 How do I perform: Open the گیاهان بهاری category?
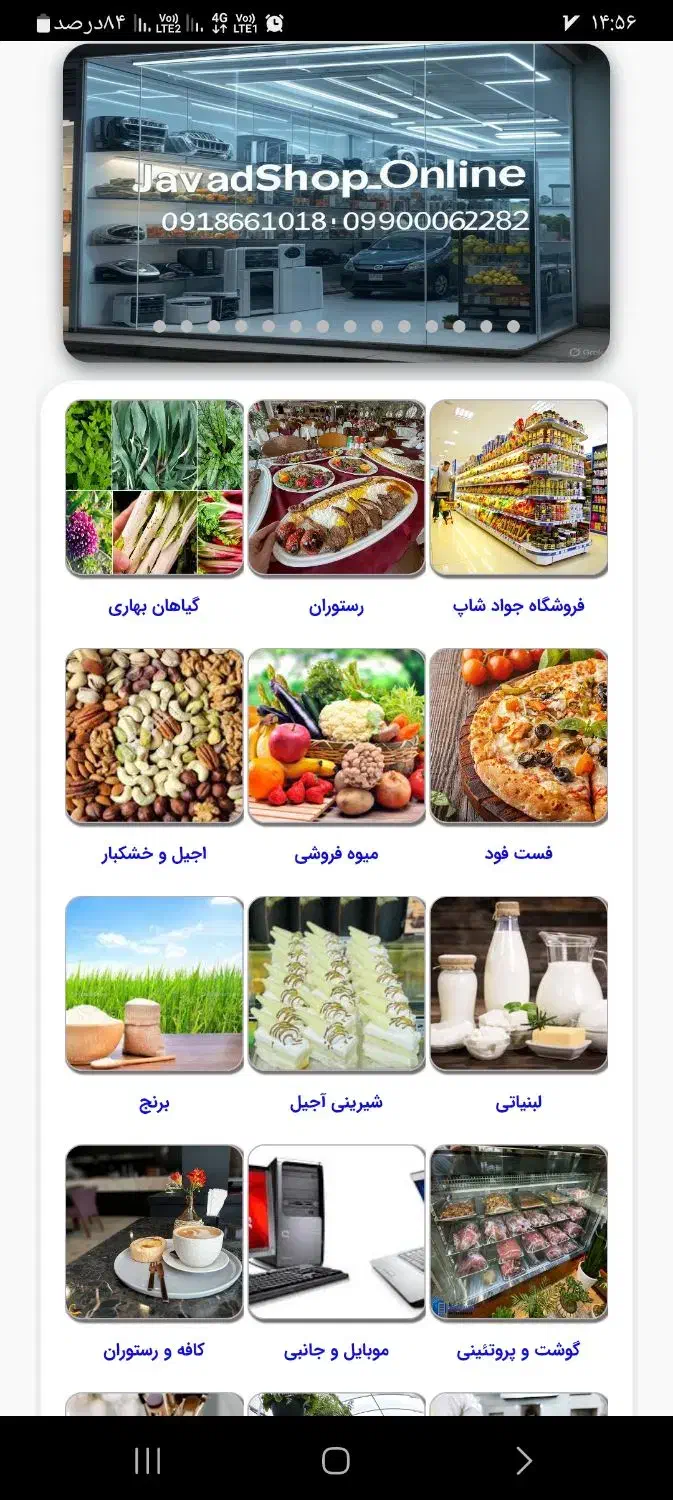pyautogui.click(x=154, y=488)
